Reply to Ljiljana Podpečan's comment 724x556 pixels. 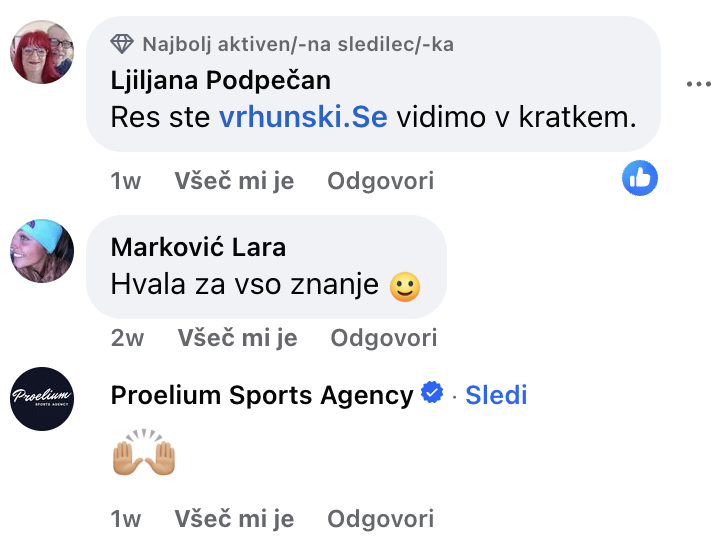point(380,181)
